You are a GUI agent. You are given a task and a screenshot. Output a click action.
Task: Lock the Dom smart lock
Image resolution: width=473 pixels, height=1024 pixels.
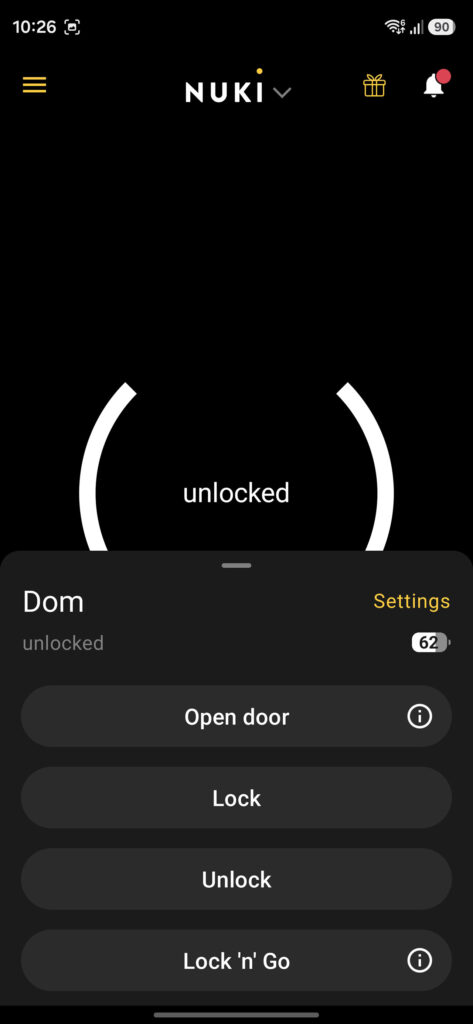pos(236,798)
